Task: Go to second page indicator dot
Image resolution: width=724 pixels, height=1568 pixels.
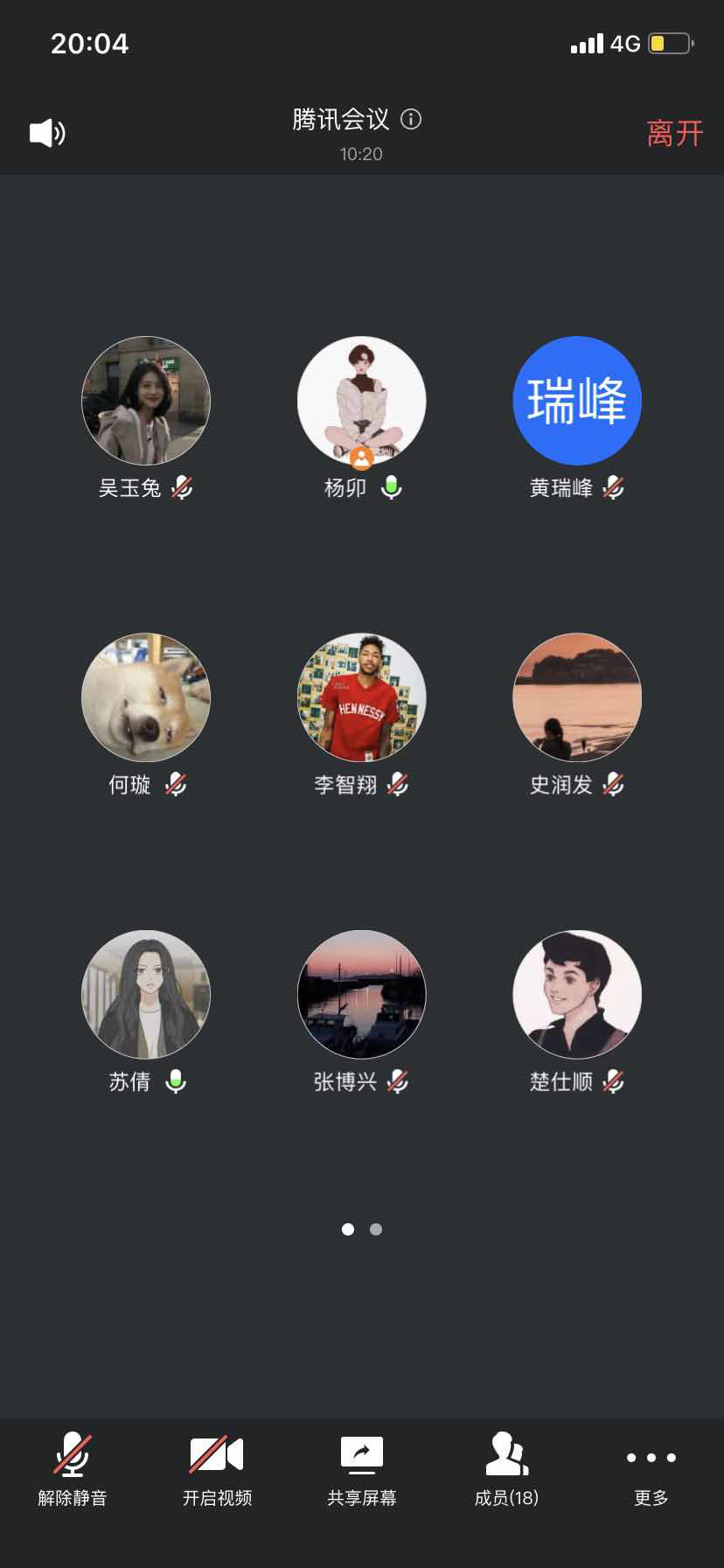Action: (x=376, y=1229)
